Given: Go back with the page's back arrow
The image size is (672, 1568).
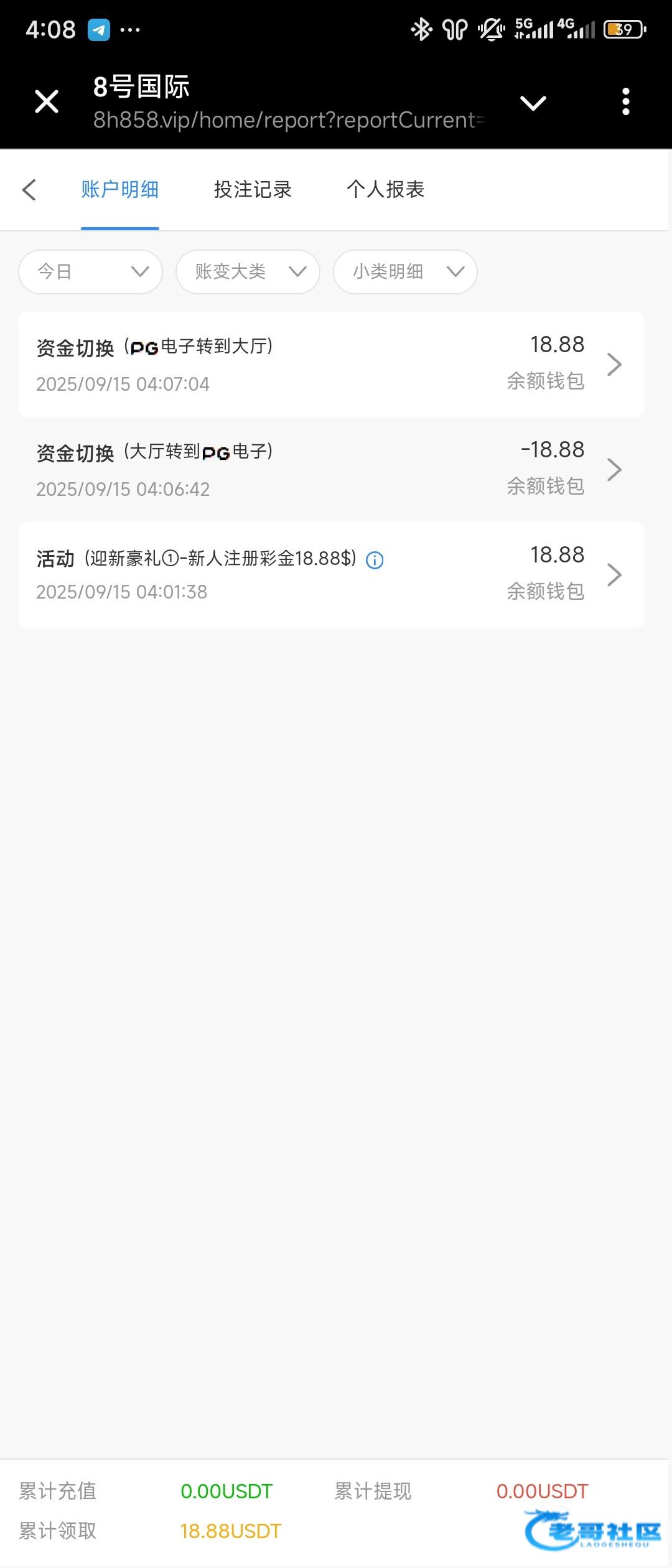Looking at the screenshot, I should pos(29,190).
